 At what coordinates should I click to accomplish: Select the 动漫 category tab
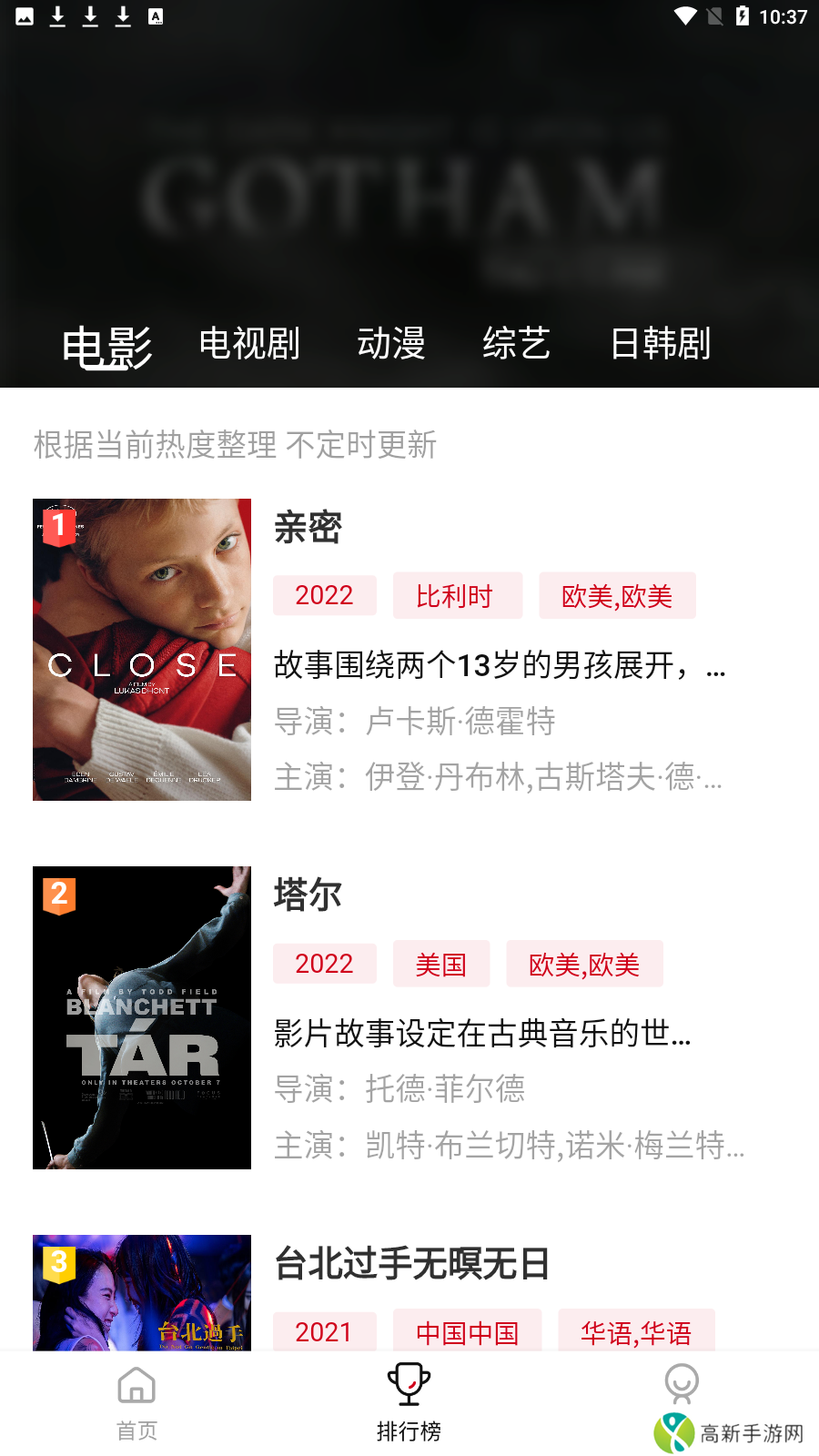pyautogui.click(x=391, y=344)
